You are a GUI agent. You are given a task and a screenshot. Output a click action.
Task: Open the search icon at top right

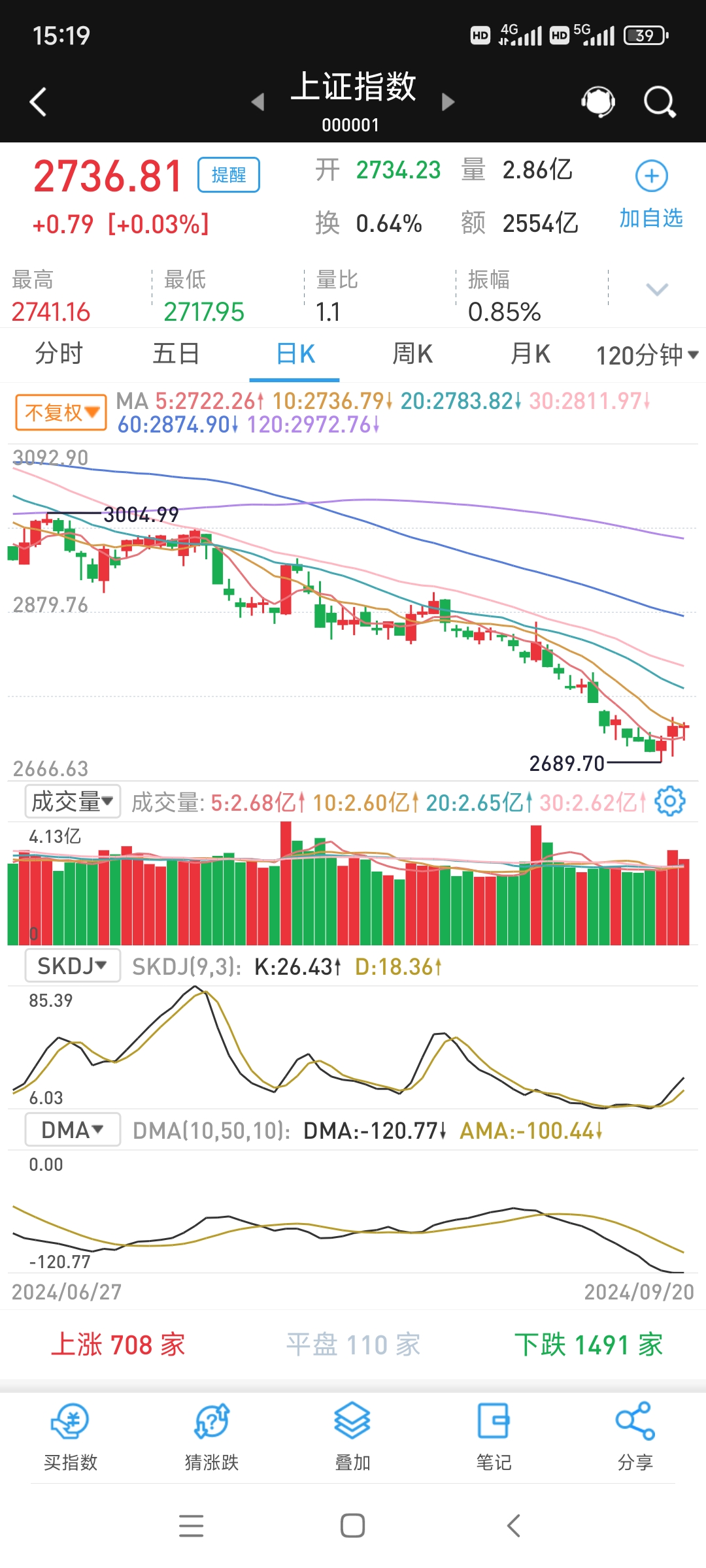(x=658, y=101)
